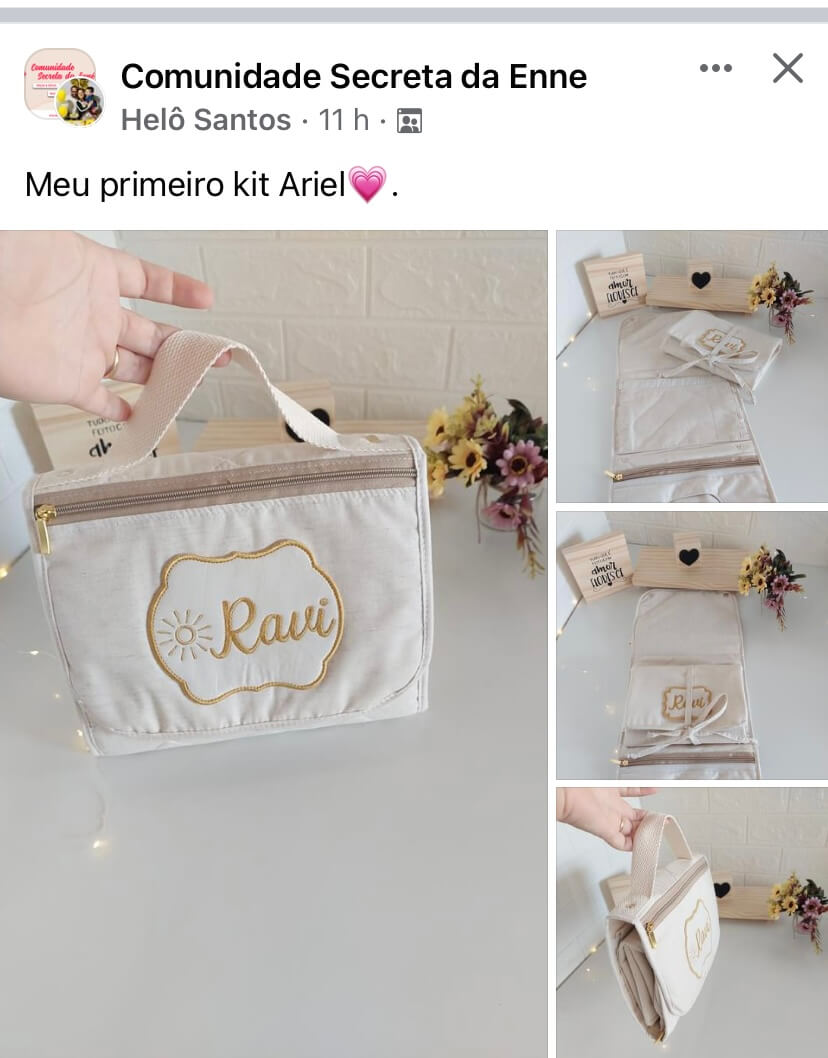Dismiss the post with the X
The width and height of the screenshot is (828, 1058).
click(788, 68)
